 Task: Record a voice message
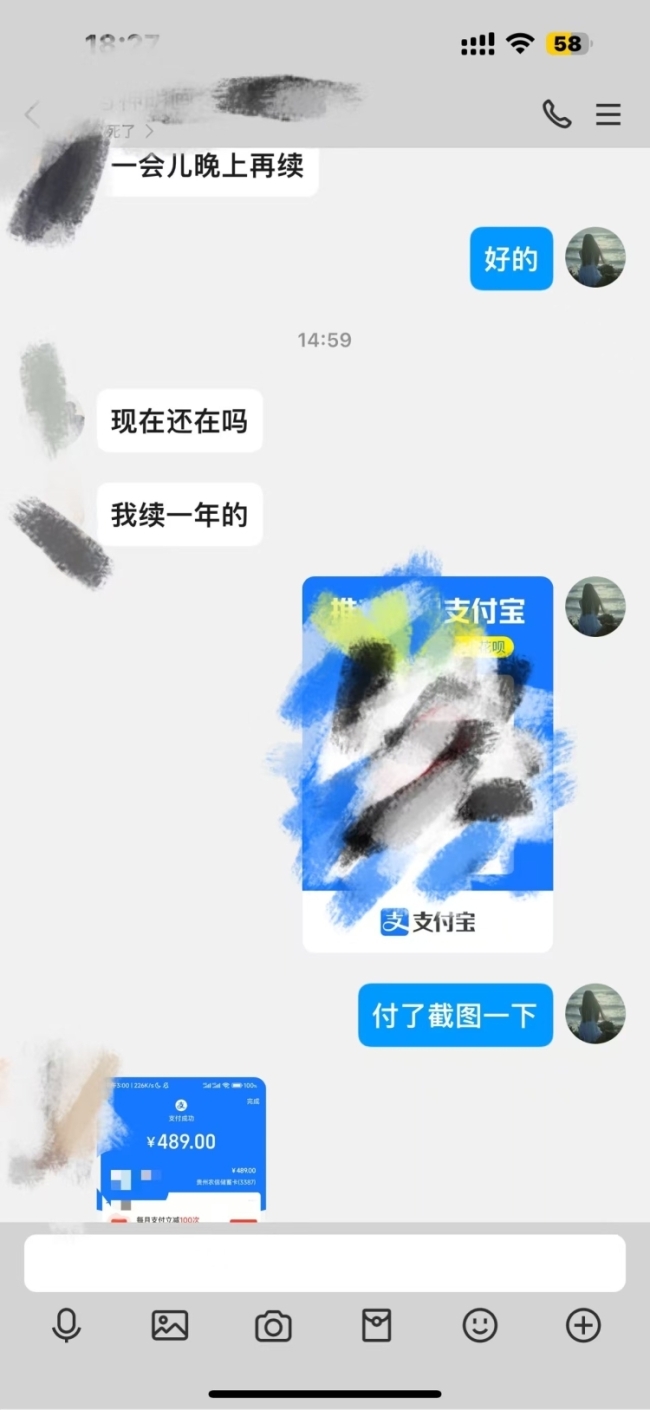[66, 1326]
